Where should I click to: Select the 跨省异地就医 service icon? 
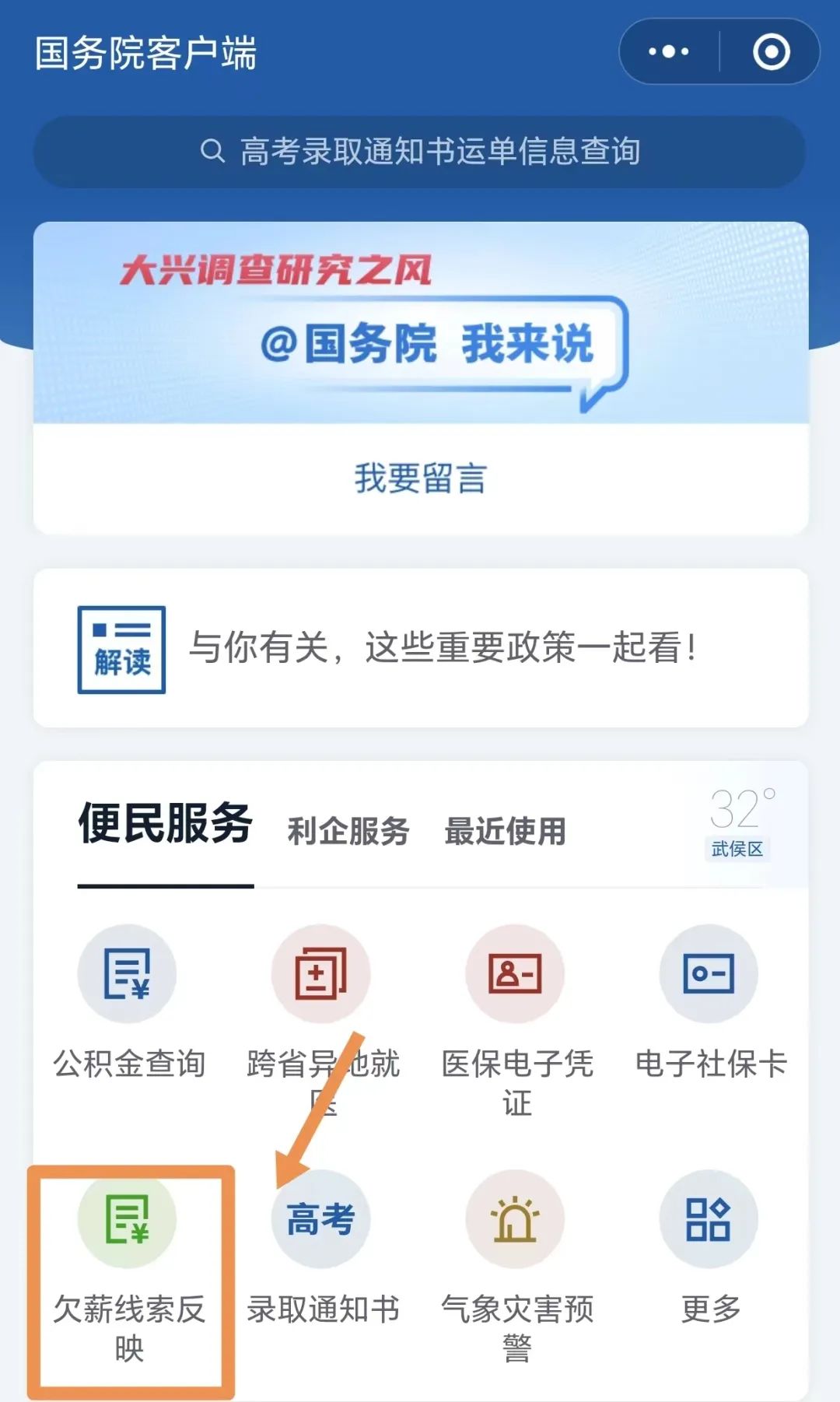(x=320, y=974)
